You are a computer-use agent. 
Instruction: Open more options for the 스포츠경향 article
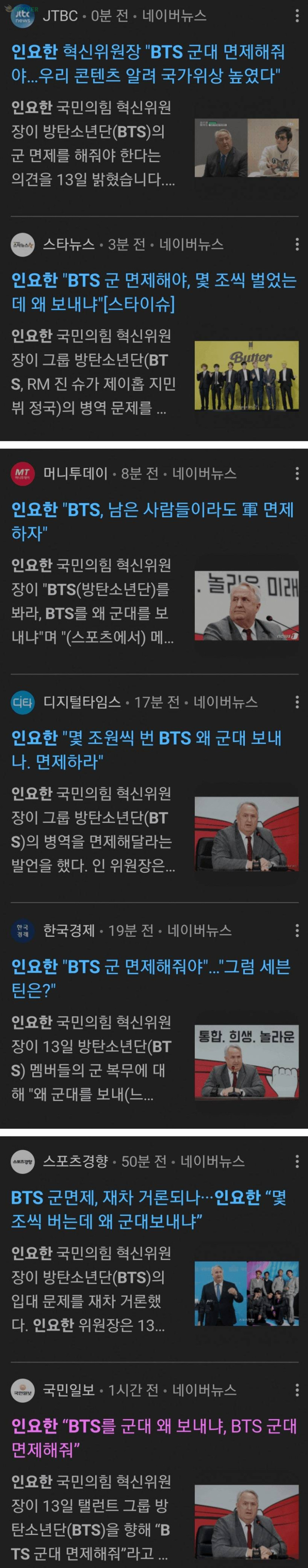tap(296, 1161)
